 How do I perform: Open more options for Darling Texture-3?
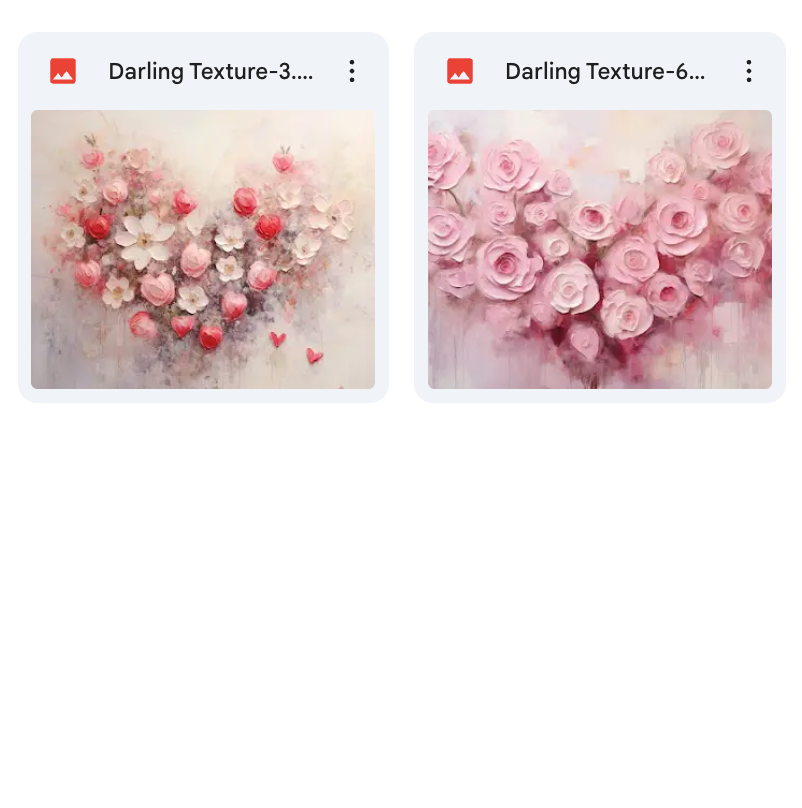click(352, 71)
